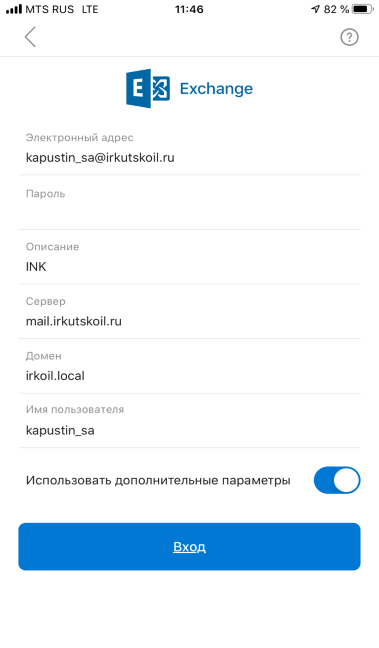Go back with the arrow
Image resolution: width=379 pixels, height=648 pixels.
[30, 37]
